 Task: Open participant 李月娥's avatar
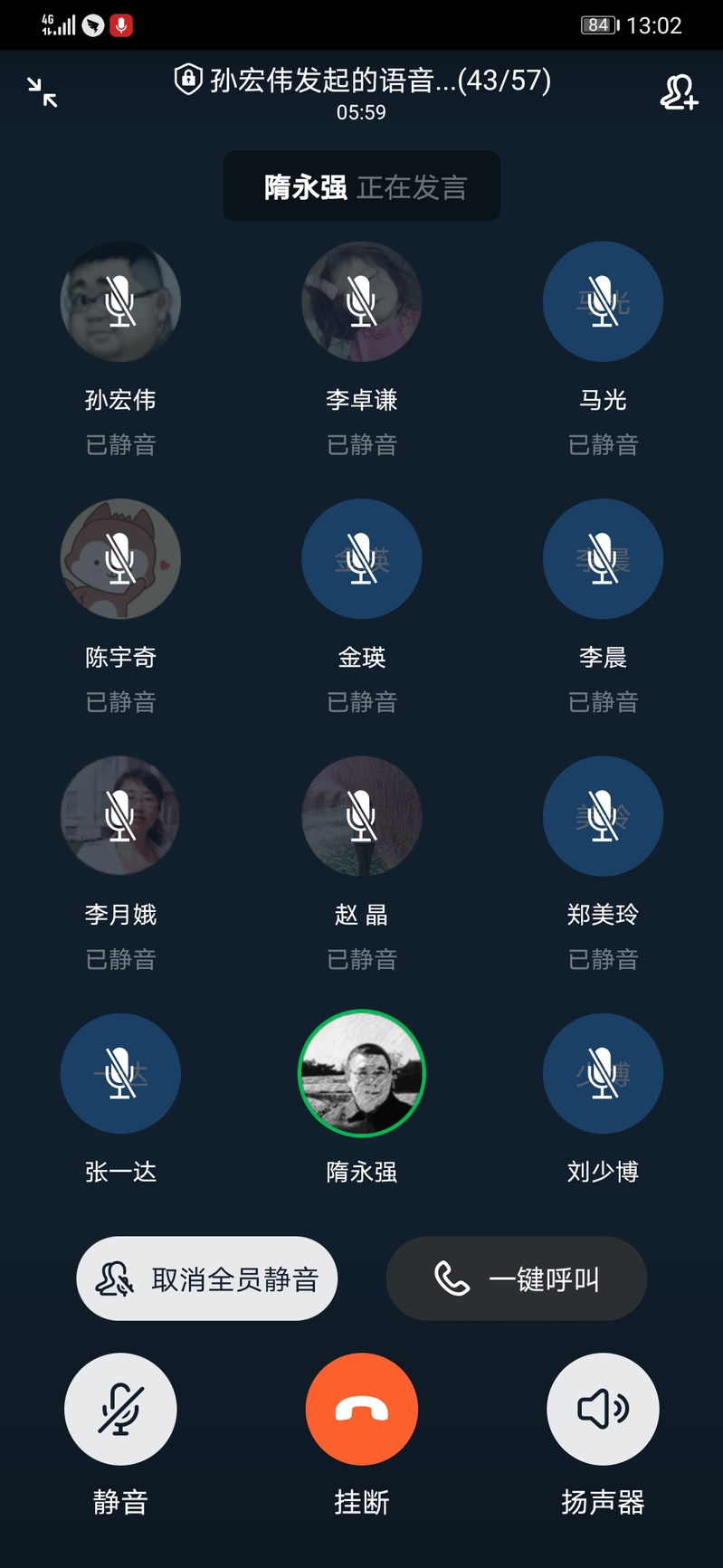click(x=120, y=816)
